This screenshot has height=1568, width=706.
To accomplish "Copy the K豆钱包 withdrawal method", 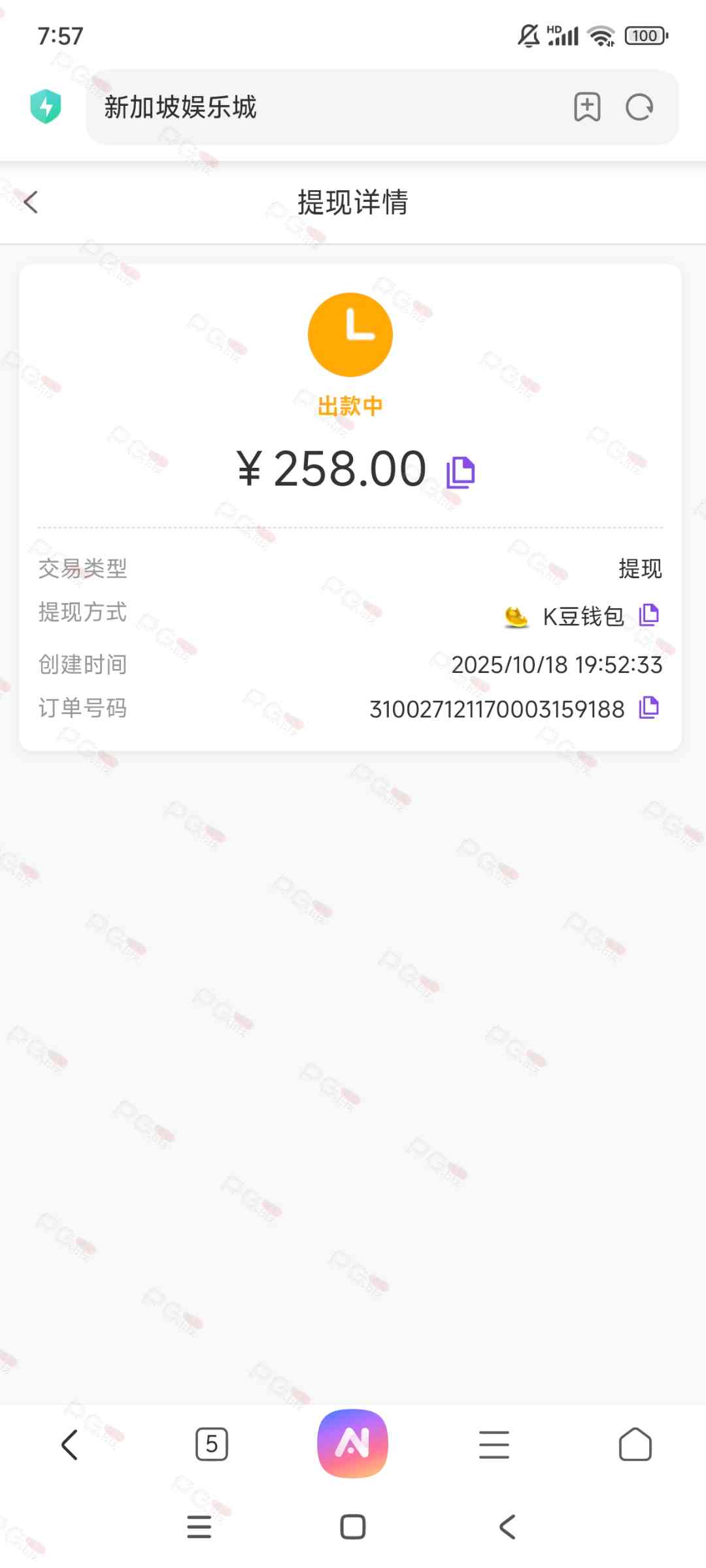I will click(x=648, y=615).
